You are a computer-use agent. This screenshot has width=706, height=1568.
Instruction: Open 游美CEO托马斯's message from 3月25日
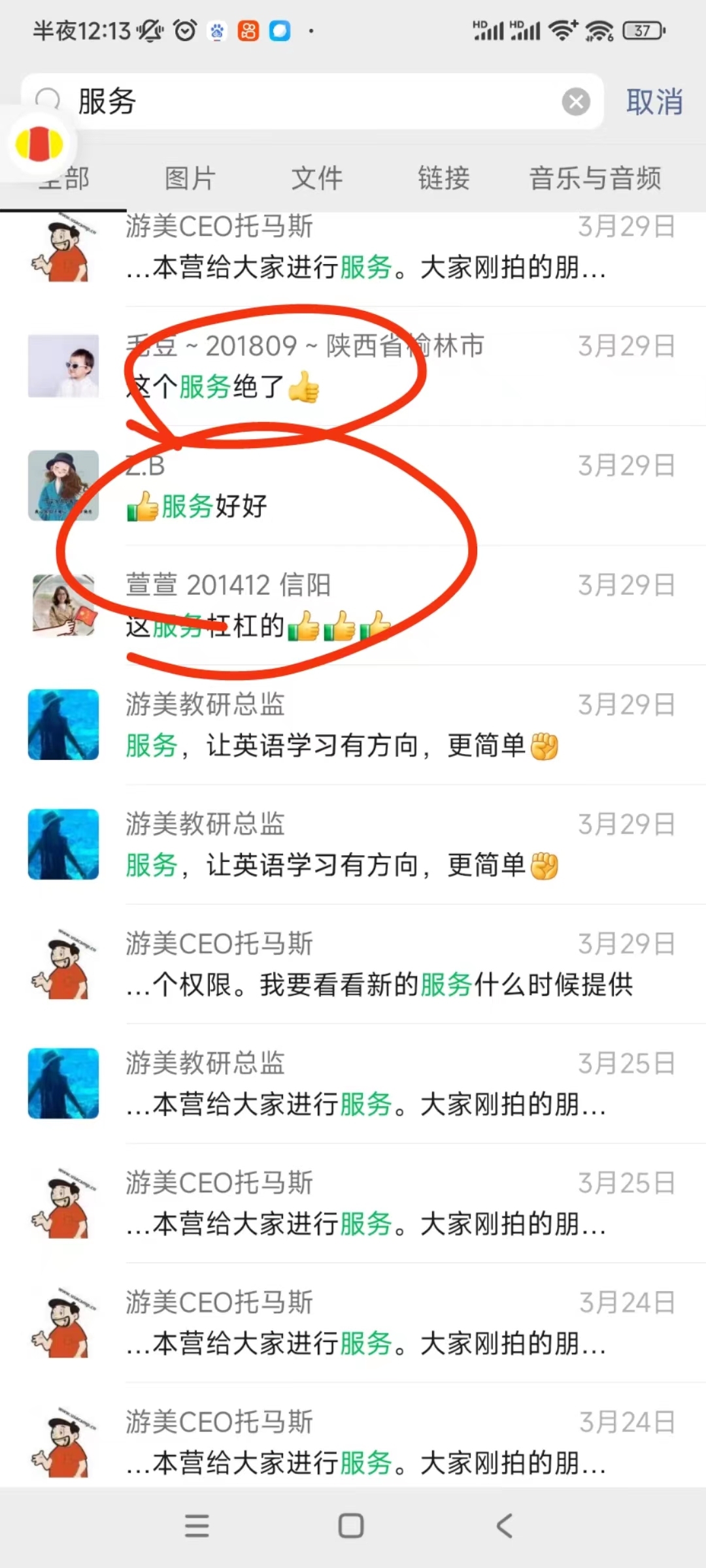click(x=392, y=1203)
